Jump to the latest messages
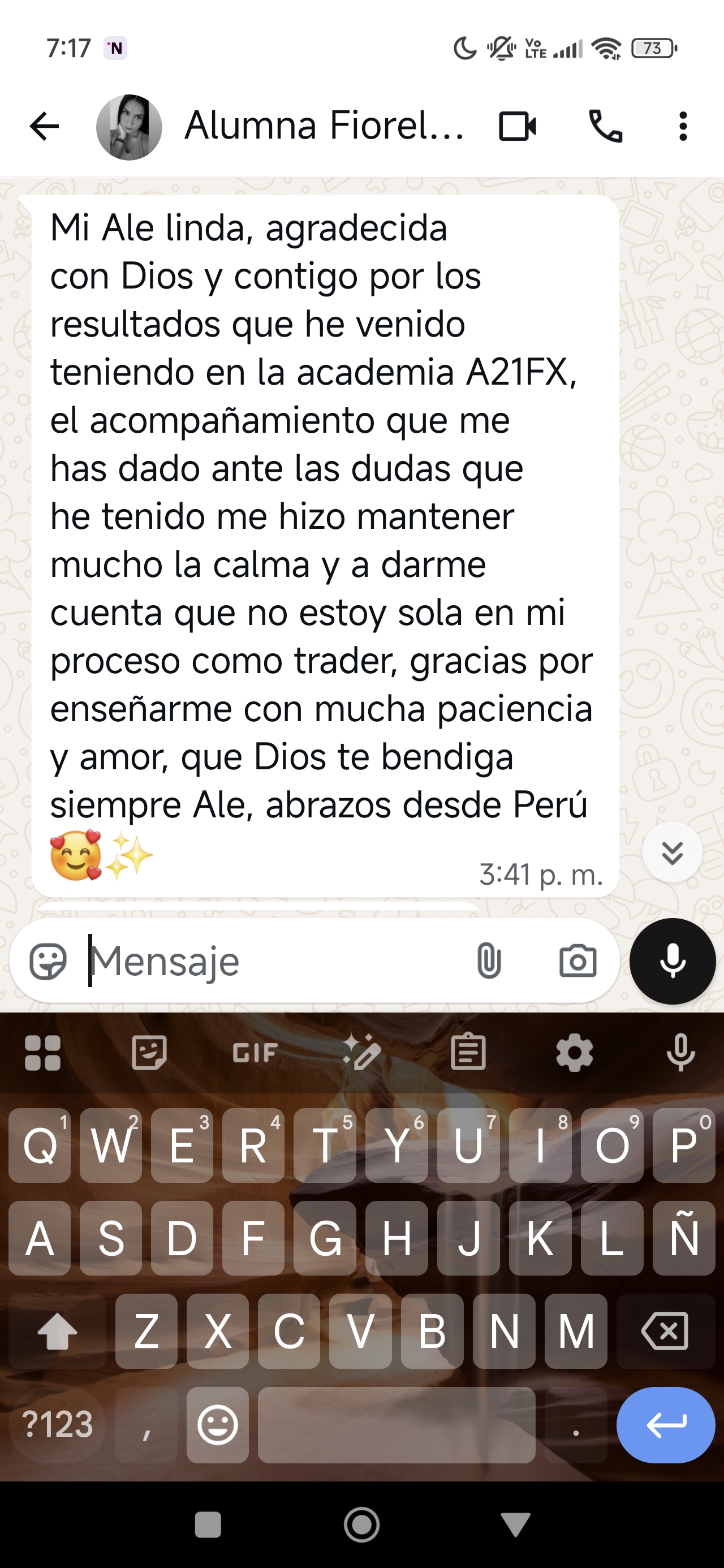The image size is (724, 1568). coord(671,852)
